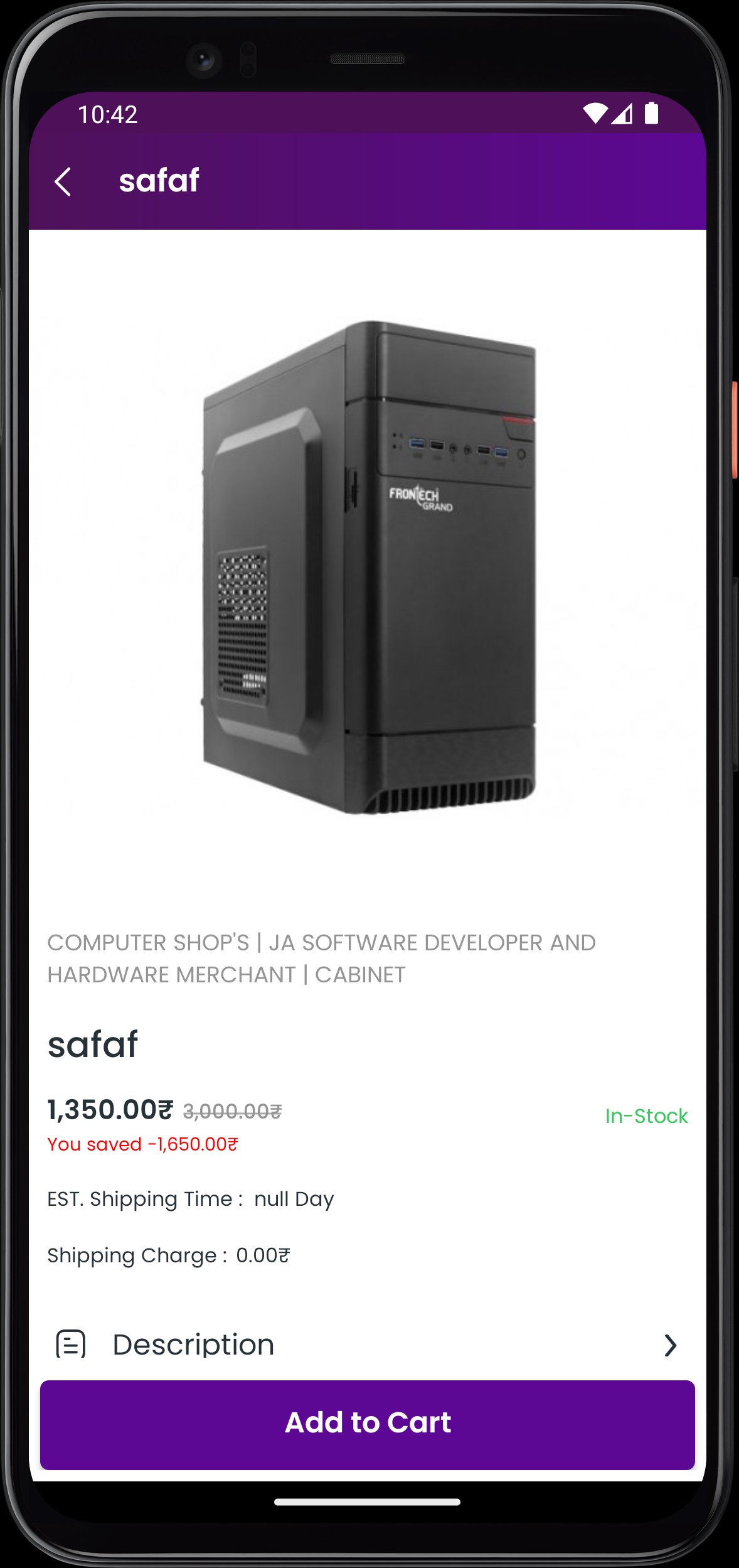The image size is (739, 1568).
Task: Click the right-facing arrow next to Description
Action: [671, 1344]
